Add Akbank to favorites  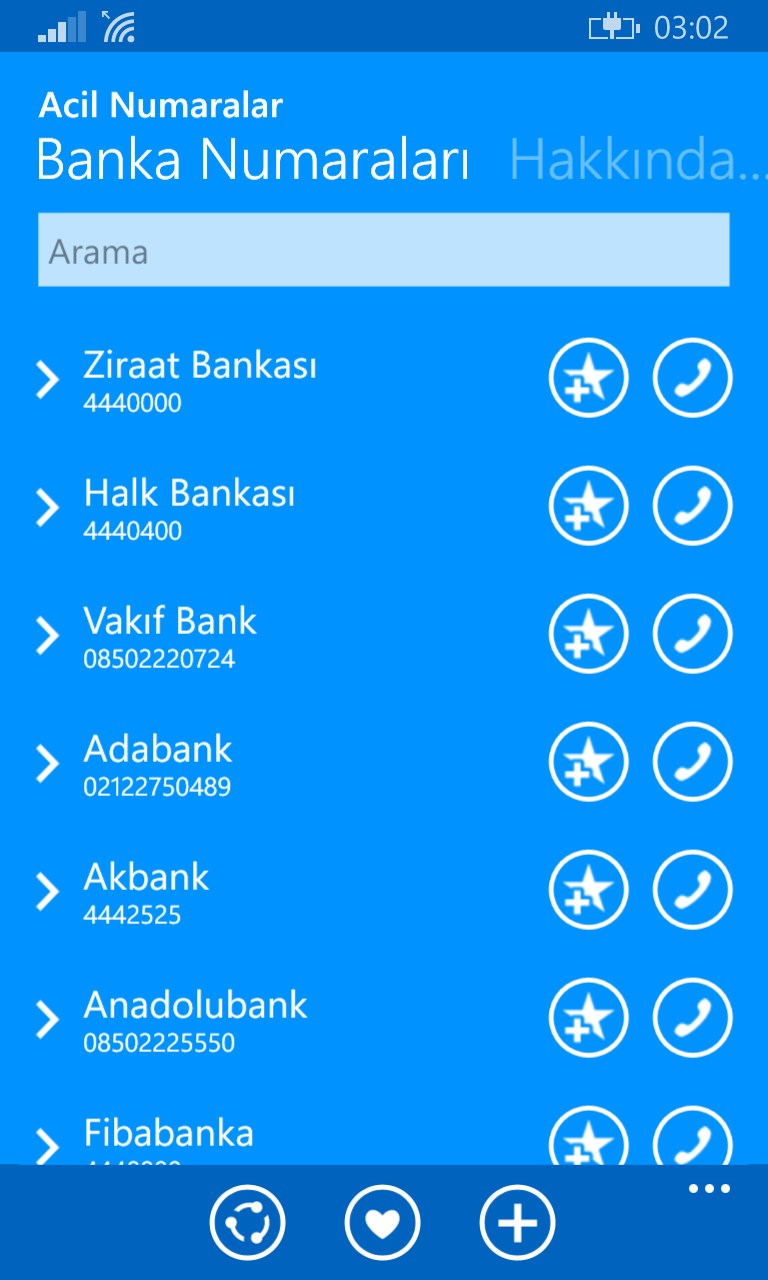tap(588, 890)
